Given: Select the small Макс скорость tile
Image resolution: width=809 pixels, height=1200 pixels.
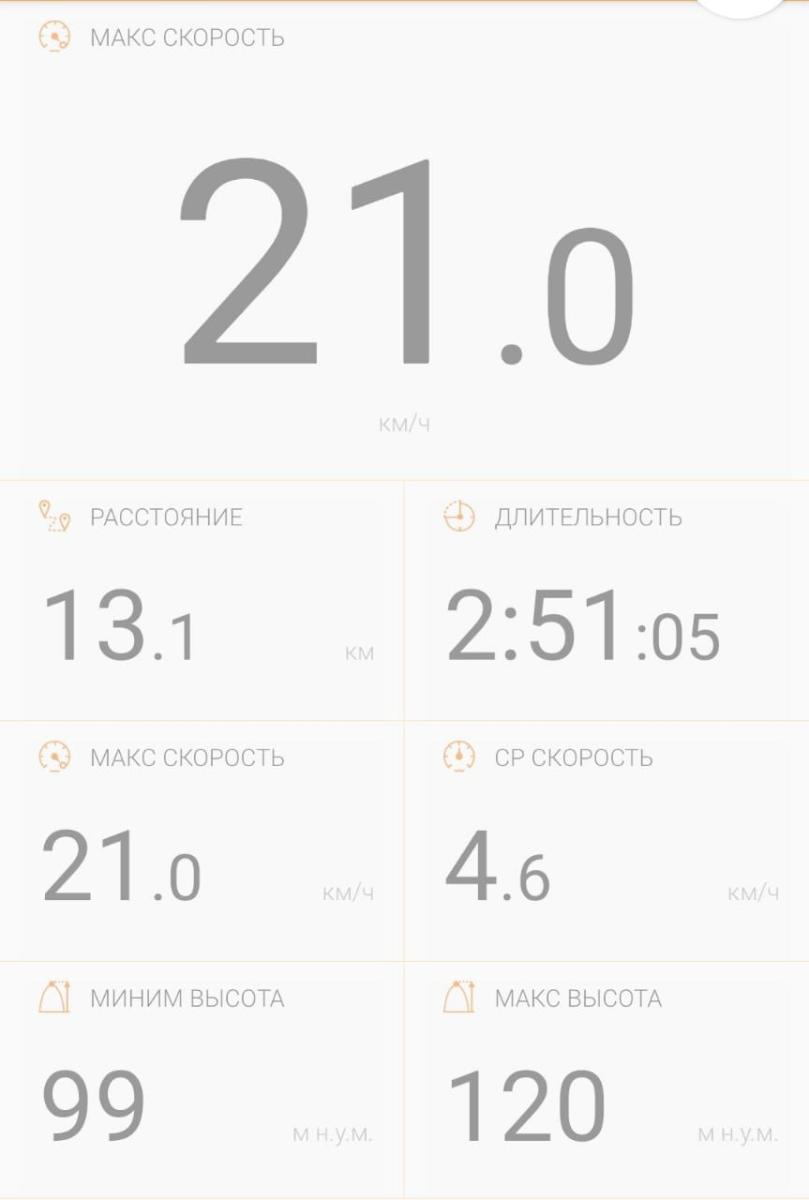Looking at the screenshot, I should tap(202, 841).
